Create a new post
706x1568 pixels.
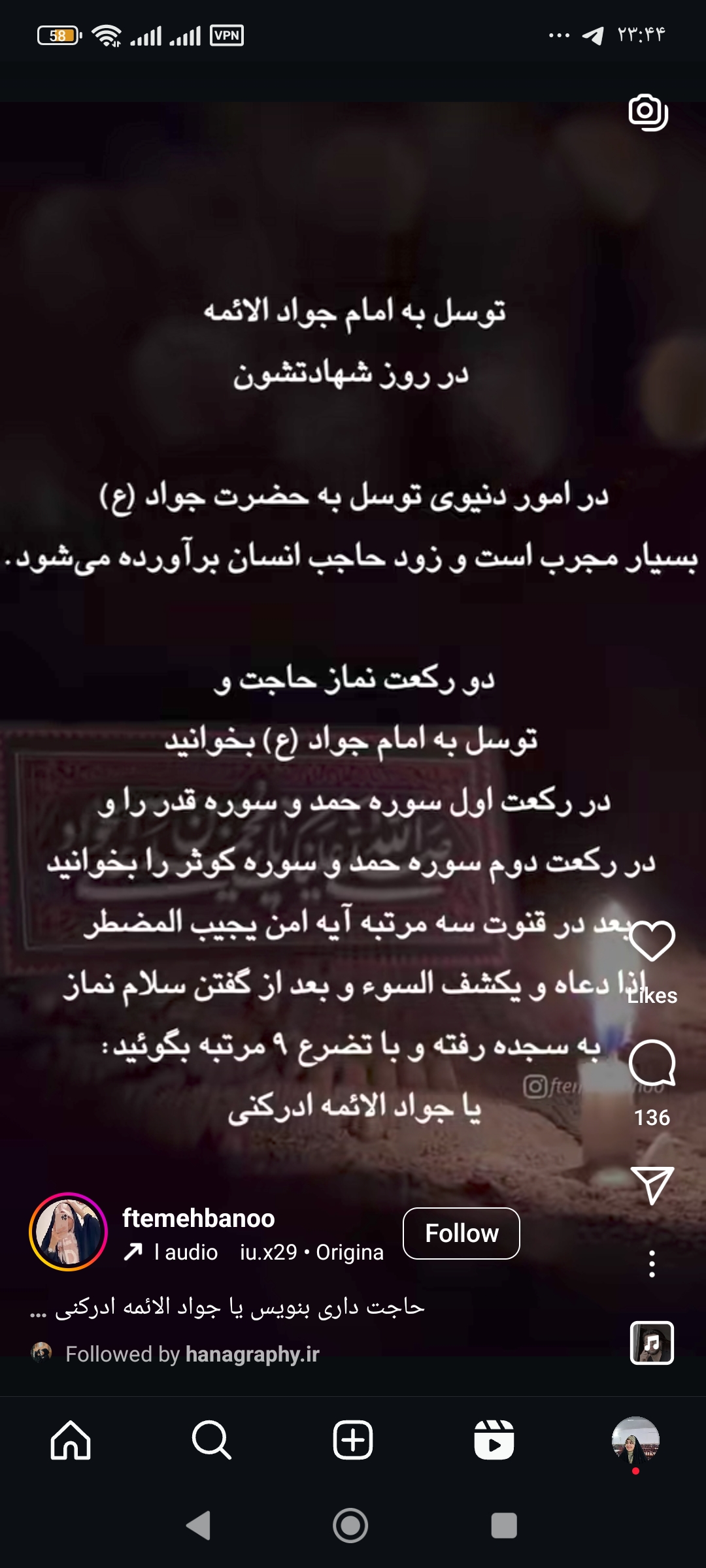(353, 1440)
